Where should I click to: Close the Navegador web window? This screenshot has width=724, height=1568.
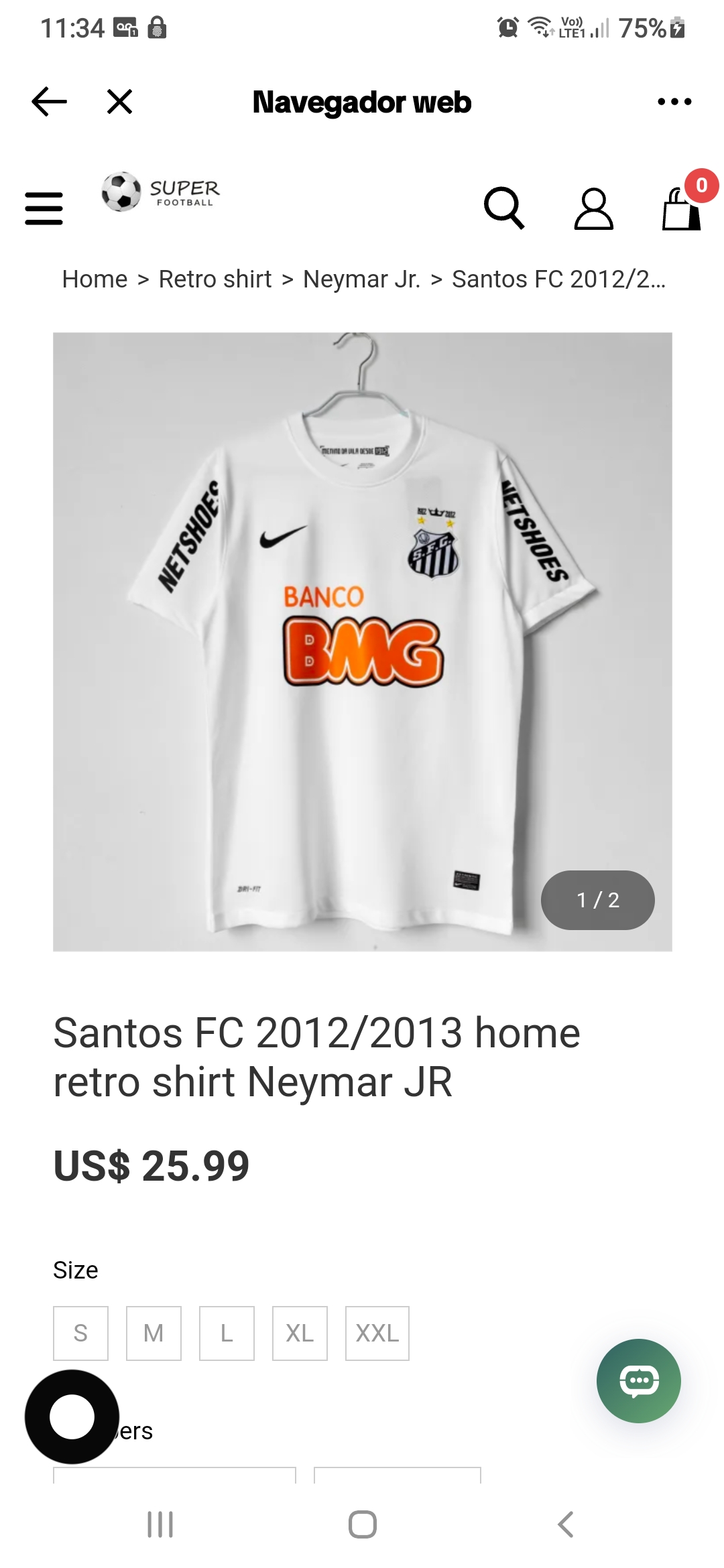tap(120, 102)
